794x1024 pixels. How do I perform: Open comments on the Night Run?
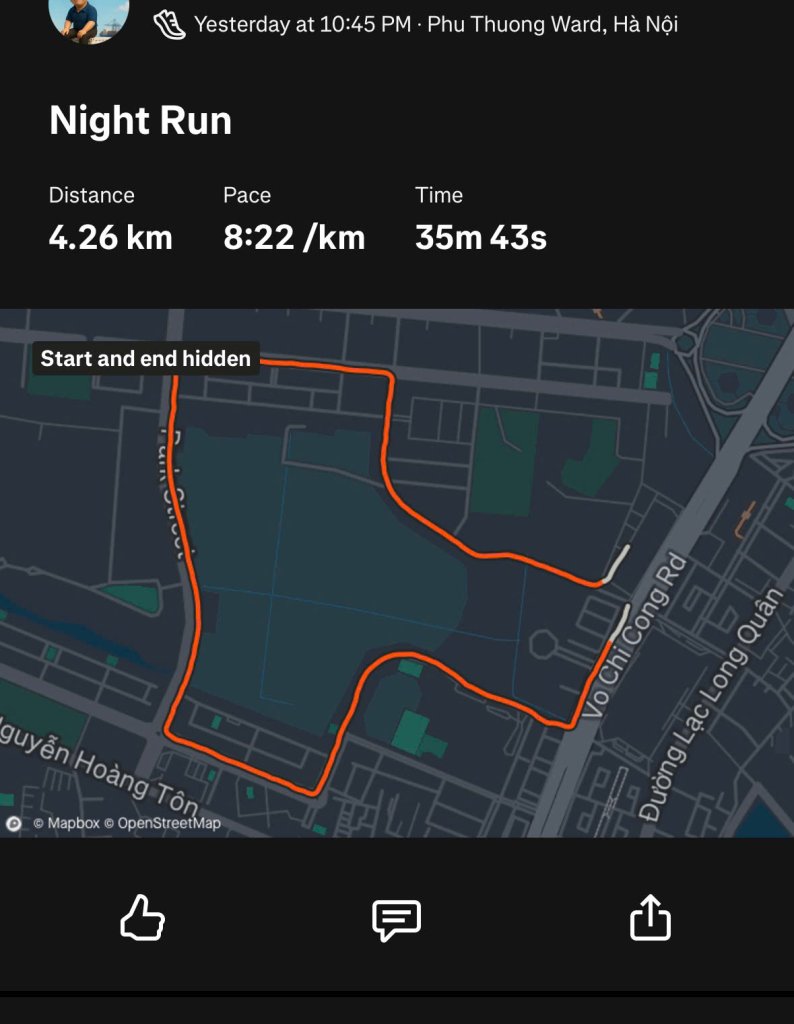point(396,919)
